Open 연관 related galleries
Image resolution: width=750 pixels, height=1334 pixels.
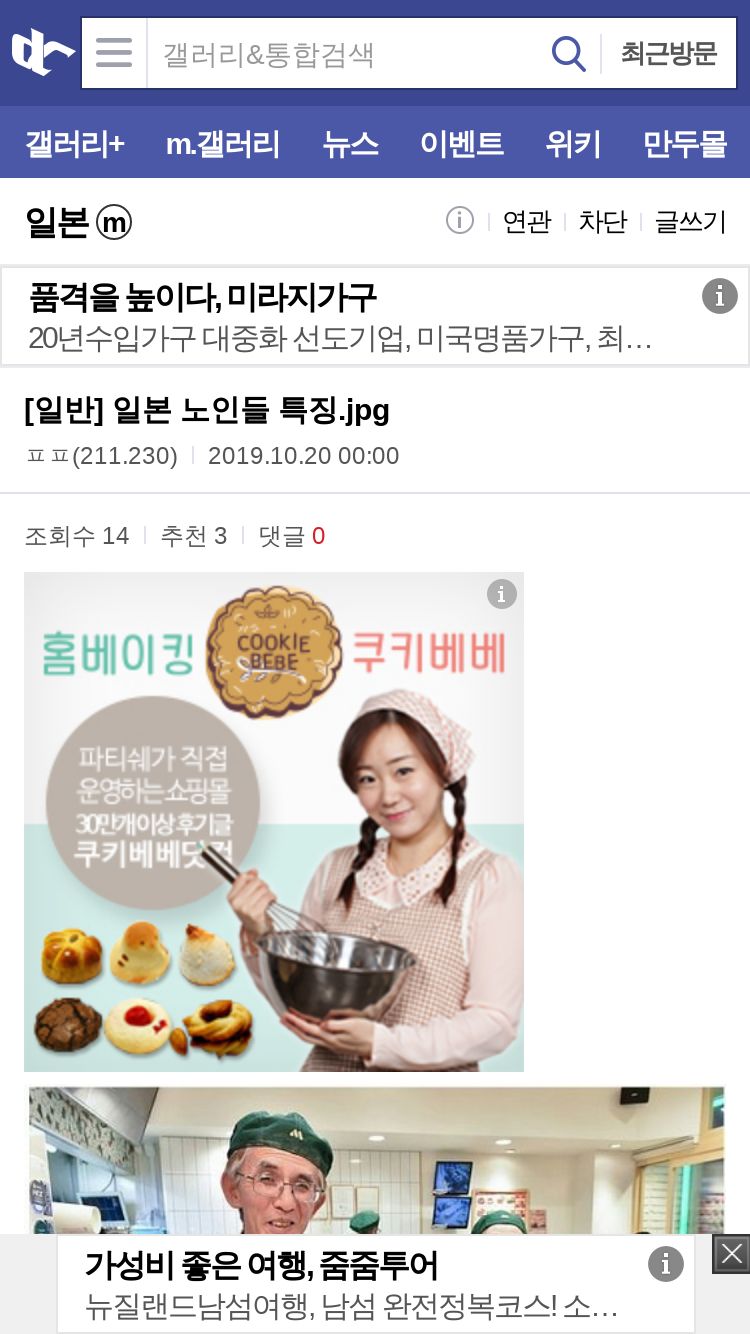pyautogui.click(x=527, y=221)
